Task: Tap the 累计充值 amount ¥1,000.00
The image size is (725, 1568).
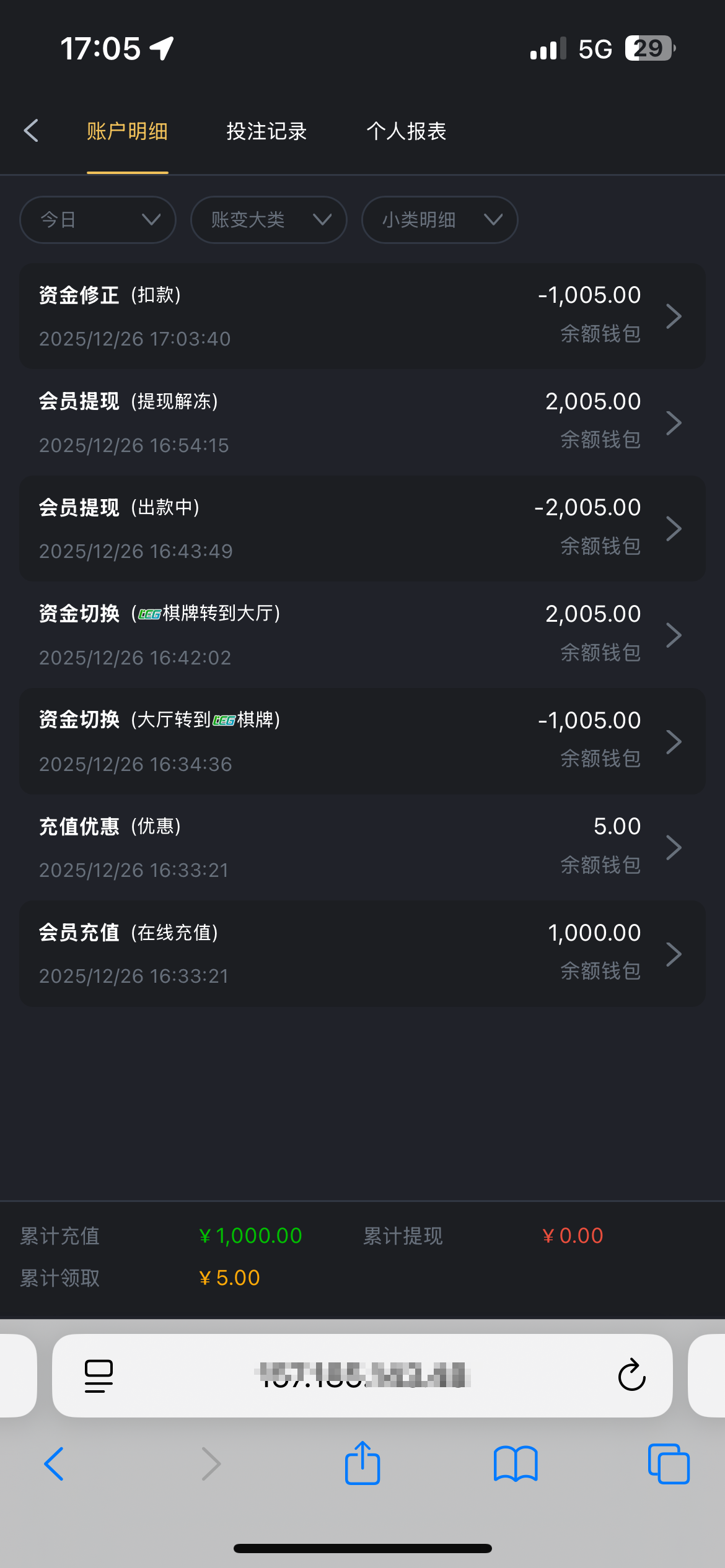Action: click(250, 1235)
